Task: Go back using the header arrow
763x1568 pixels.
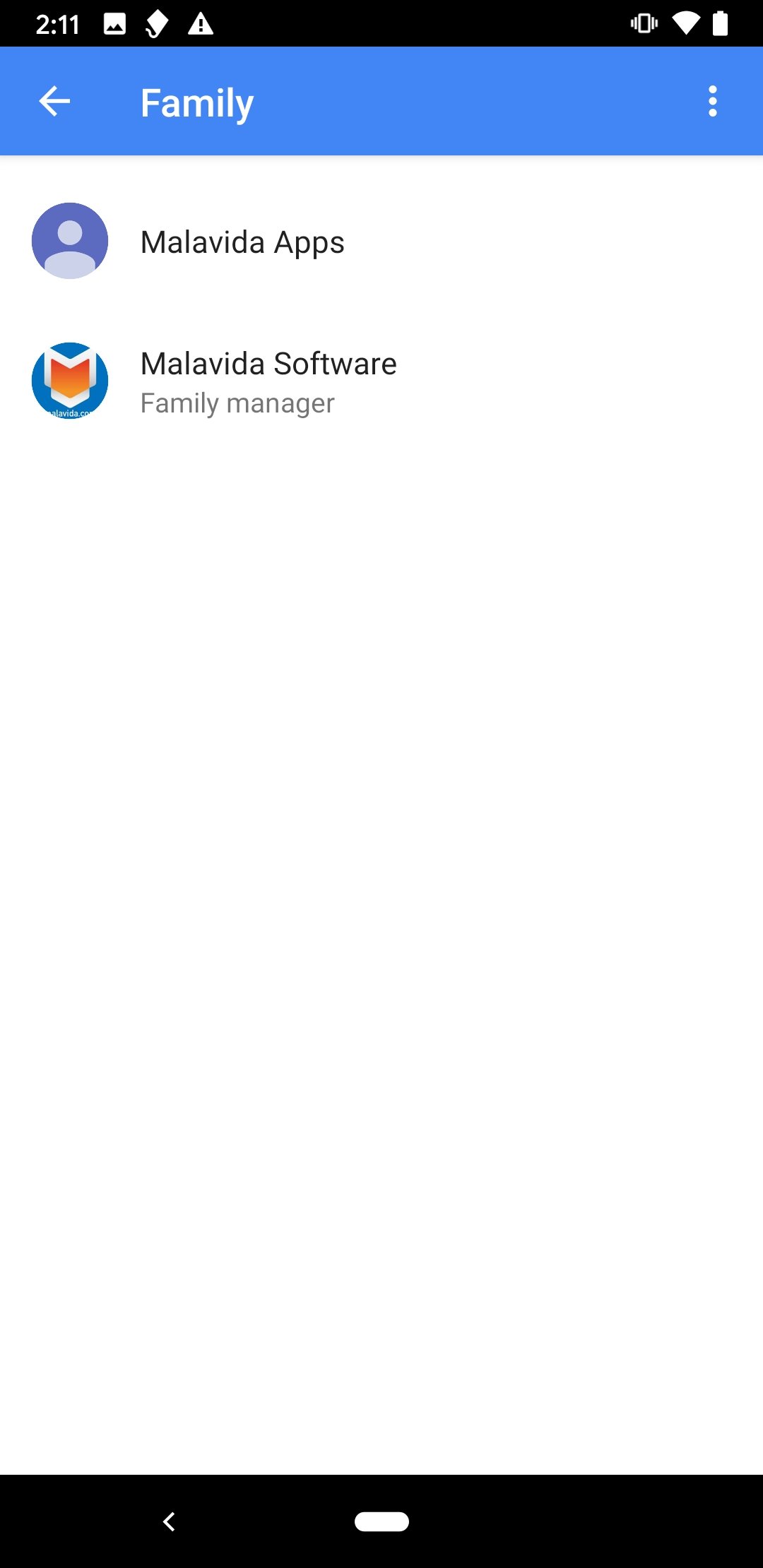Action: coord(54,102)
